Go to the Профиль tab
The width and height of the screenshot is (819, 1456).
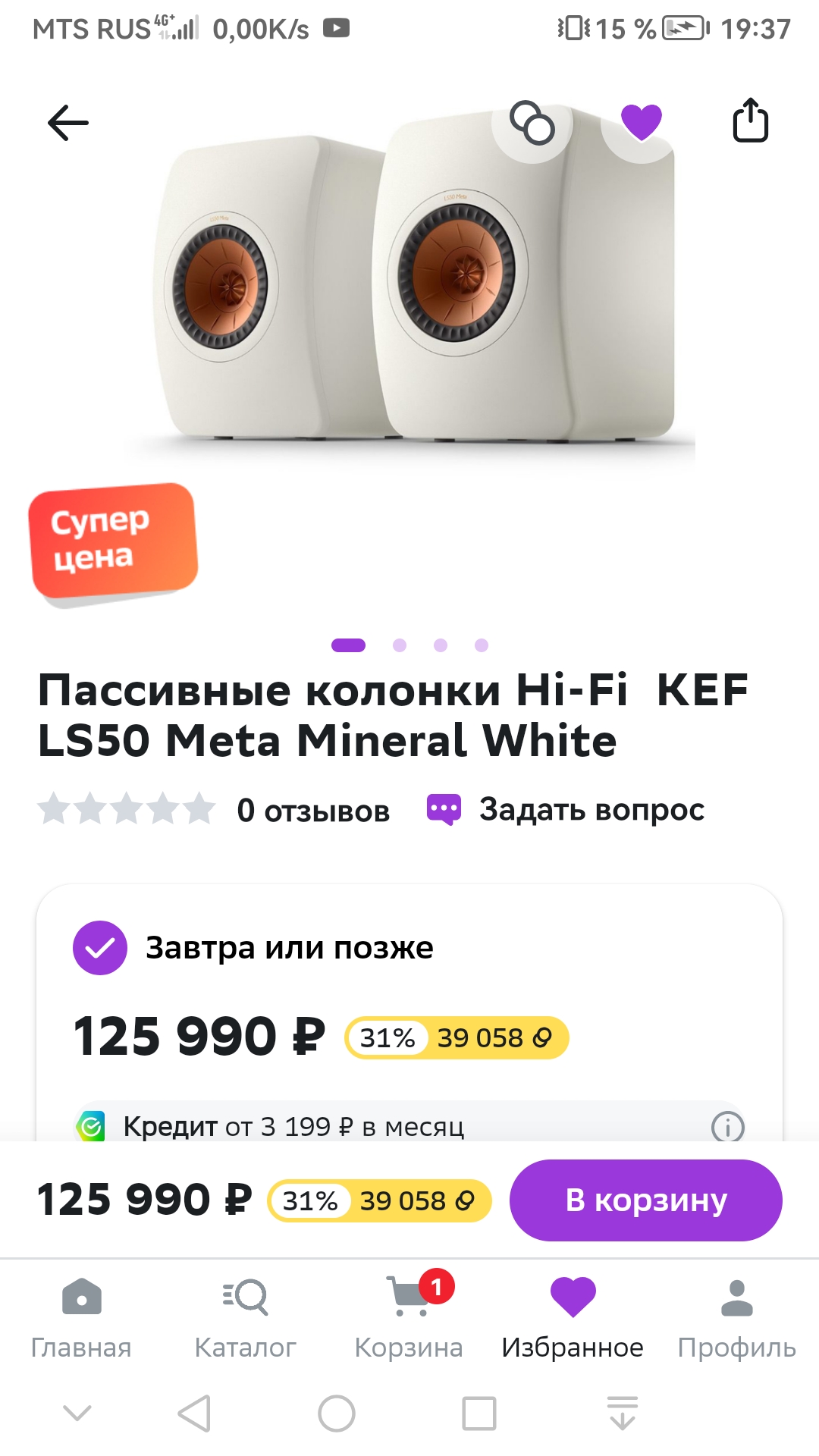coord(736,1319)
